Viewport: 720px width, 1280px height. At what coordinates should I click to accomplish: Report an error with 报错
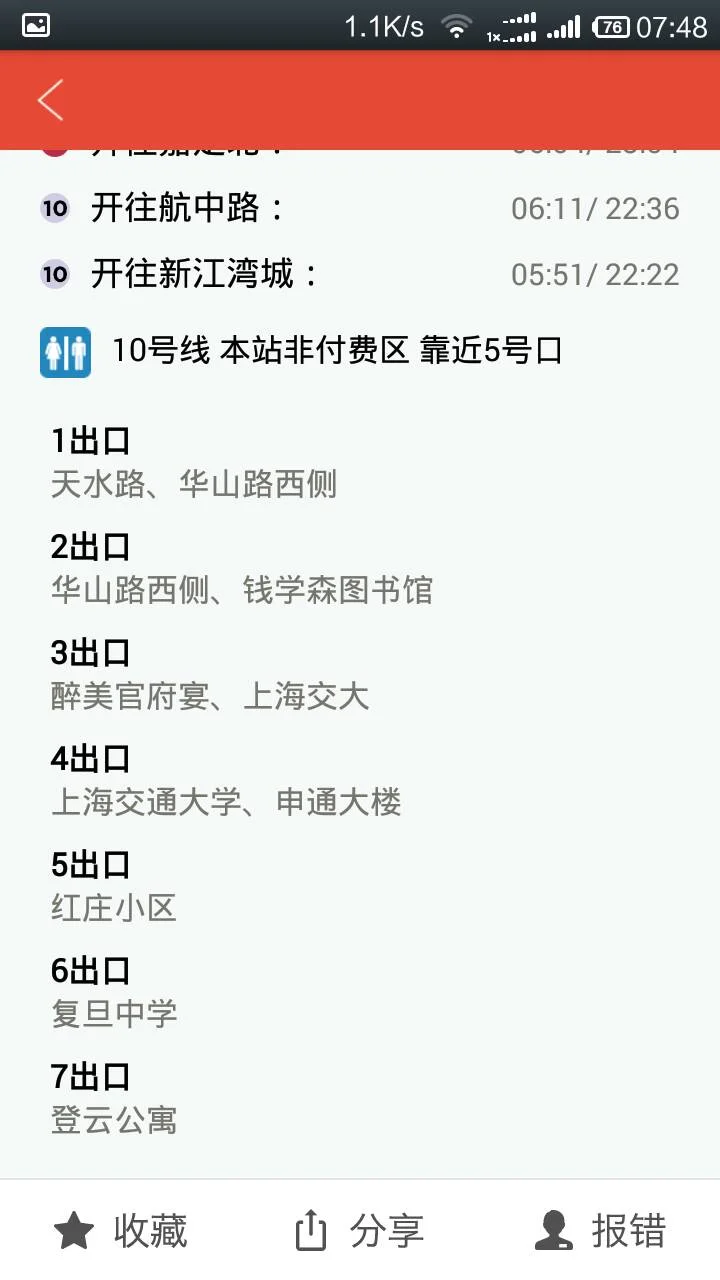click(x=600, y=1230)
